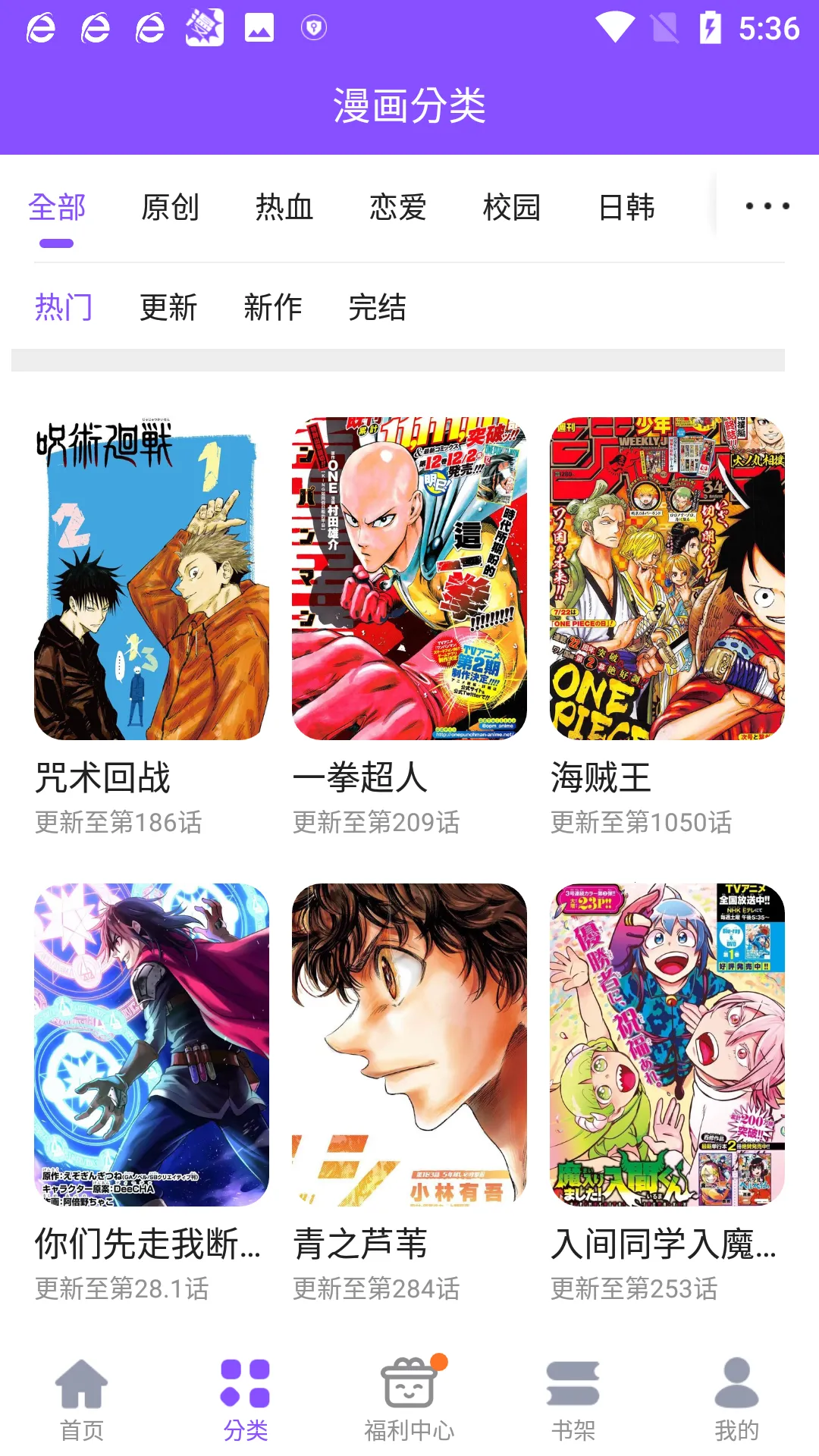Open the 日韩 category tab
Viewport: 819px width, 1456px height.
coord(626,208)
